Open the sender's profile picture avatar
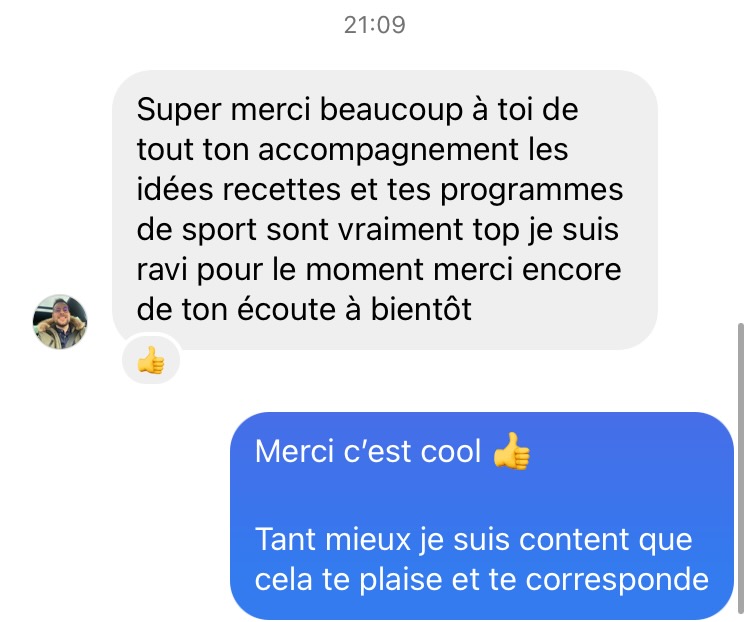This screenshot has width=750, height=622. (61, 322)
